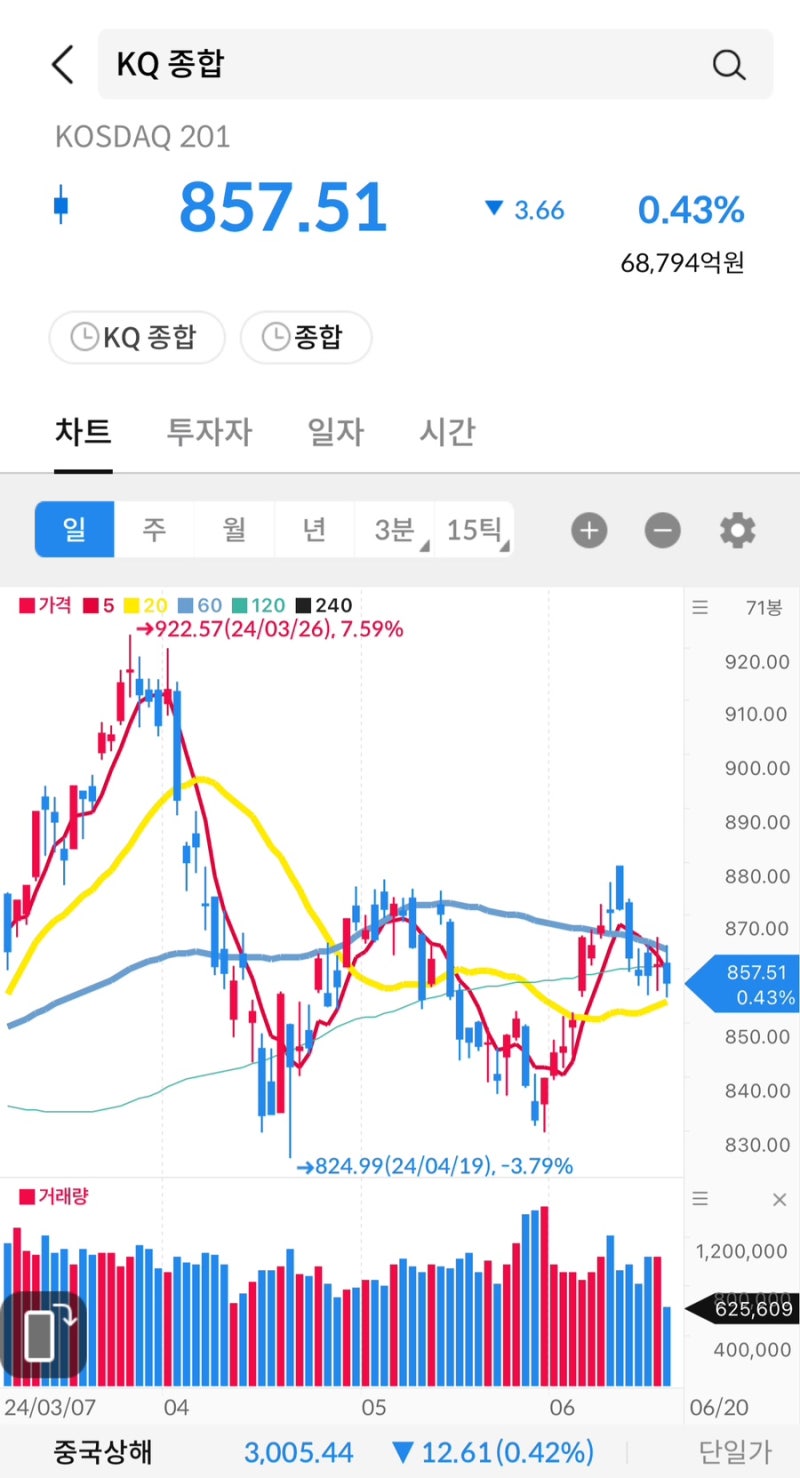Select the KQ 종합 recent item
The image size is (800, 1478).
137,338
